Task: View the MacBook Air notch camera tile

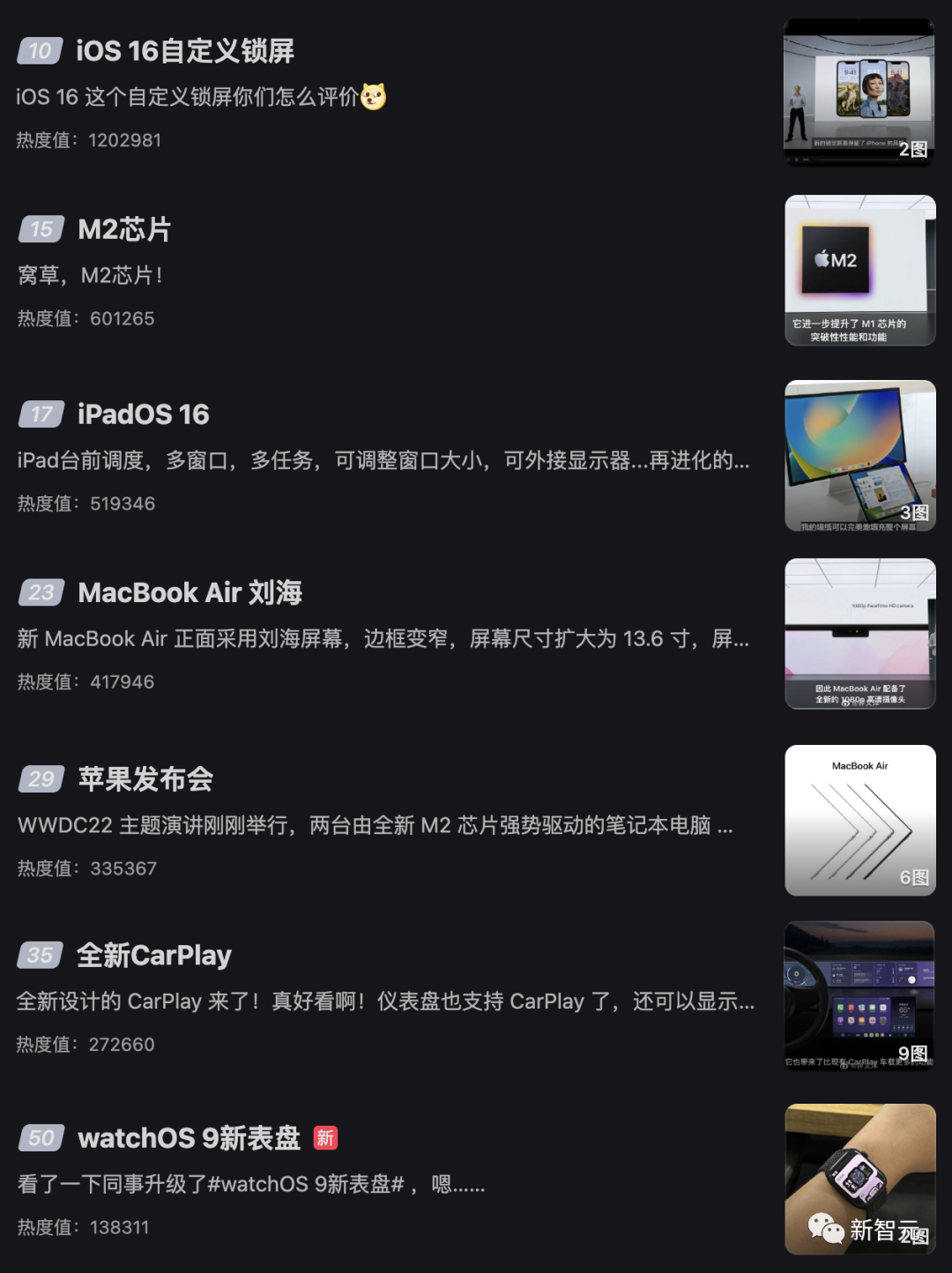Action: tap(859, 633)
